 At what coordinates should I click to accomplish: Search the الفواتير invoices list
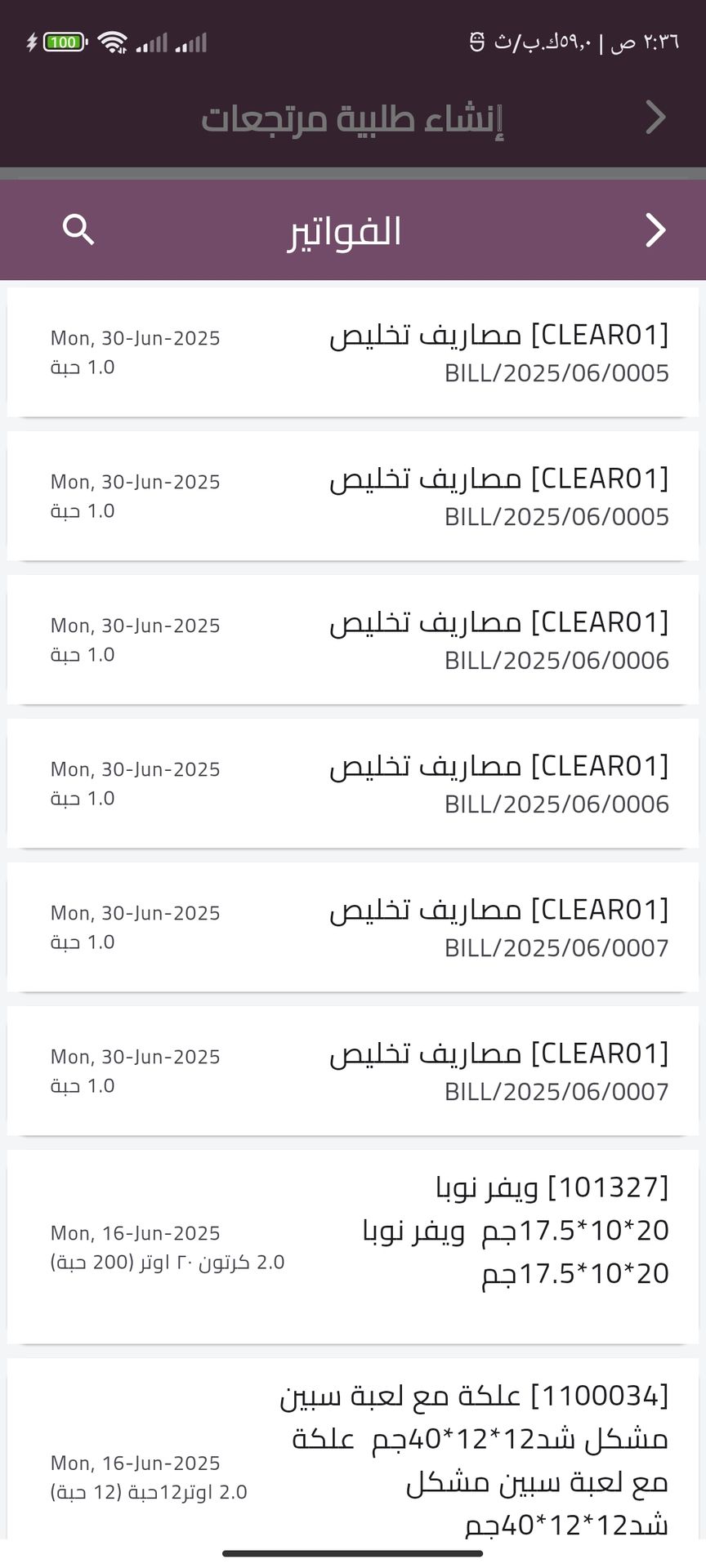tap(78, 230)
